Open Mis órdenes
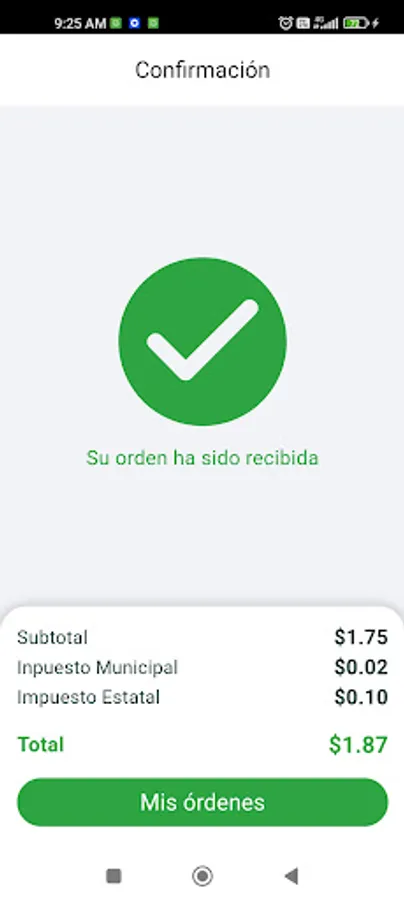404x900 pixels. point(202,802)
